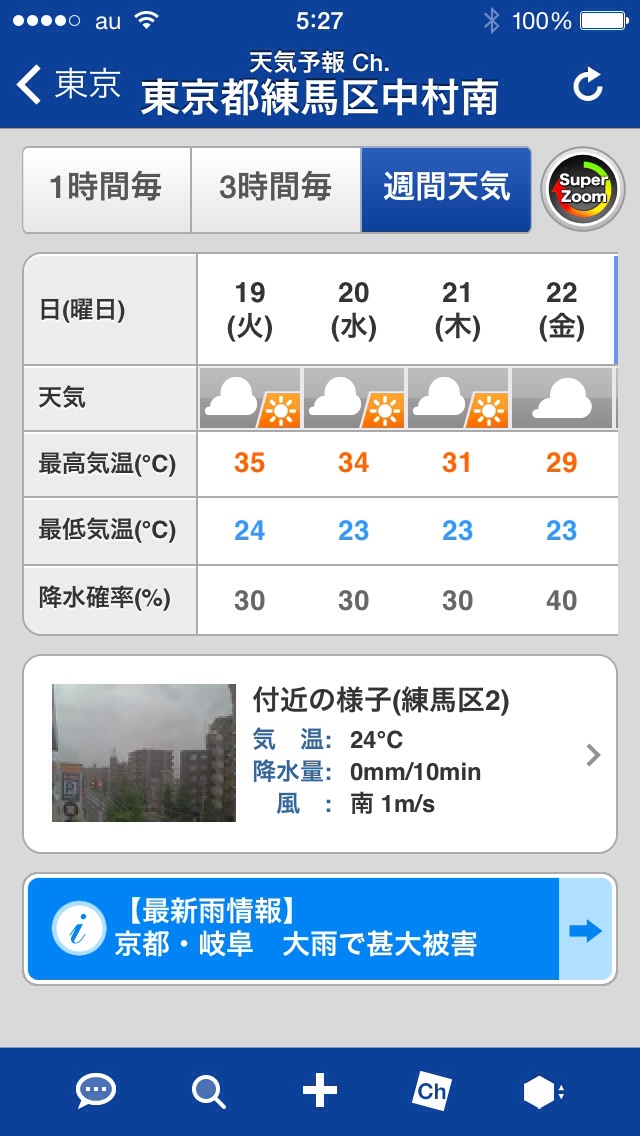Switch to the 3時間毎 tab
This screenshot has height=1136, width=640.
[275, 188]
